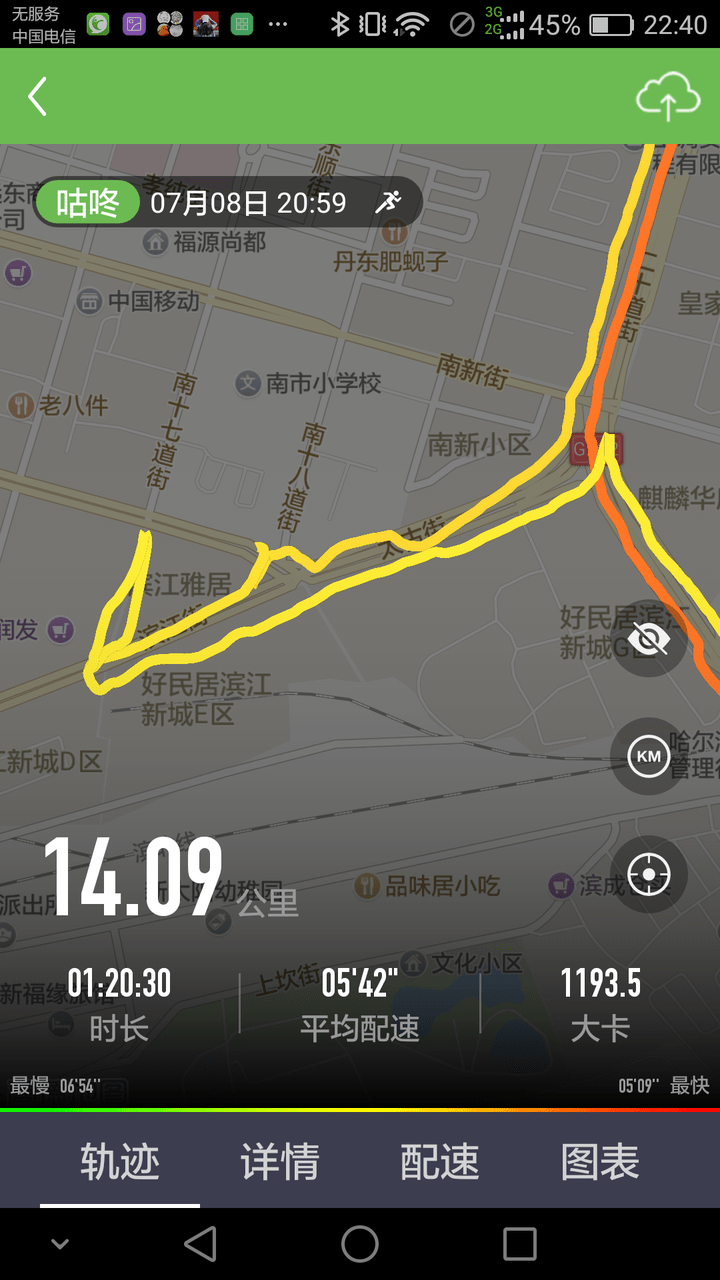Image resolution: width=720 pixels, height=1280 pixels.
Task: Tap the system home button
Action: coord(360,1244)
